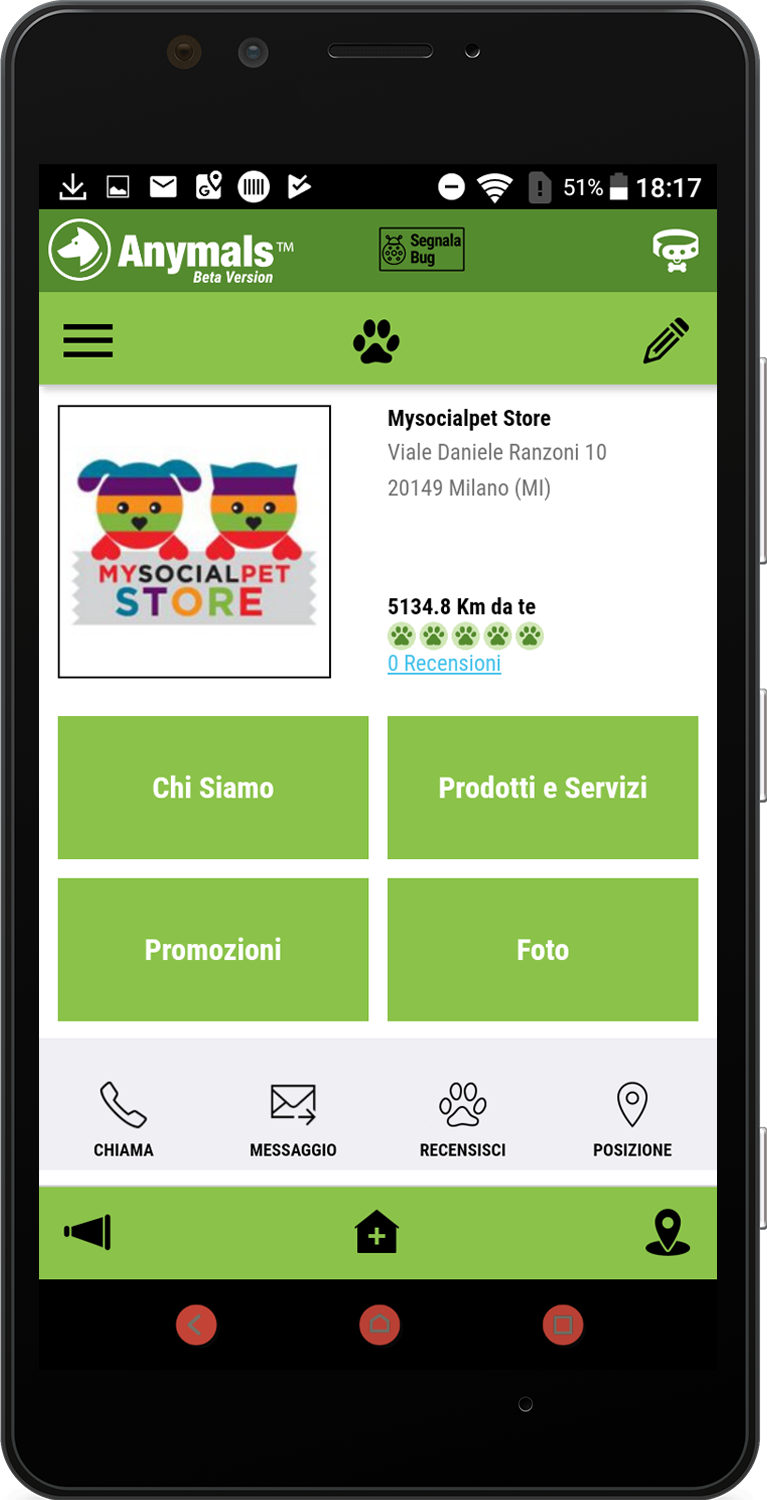Screen dimensions: 767x1500
Task: View Prodotti e Servizi
Action: pyautogui.click(x=542, y=787)
